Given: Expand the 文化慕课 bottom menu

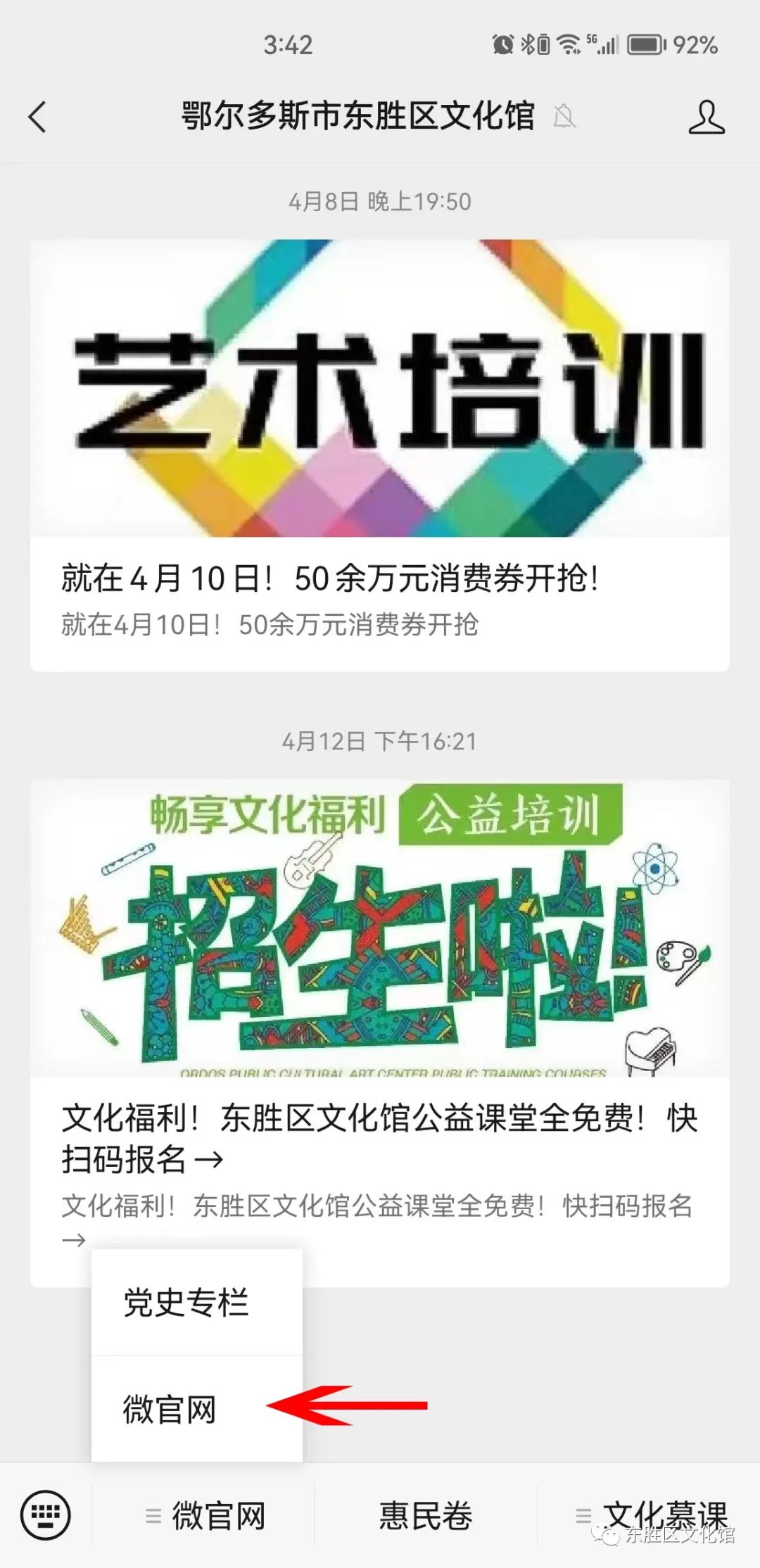Looking at the screenshot, I should click(651, 1515).
